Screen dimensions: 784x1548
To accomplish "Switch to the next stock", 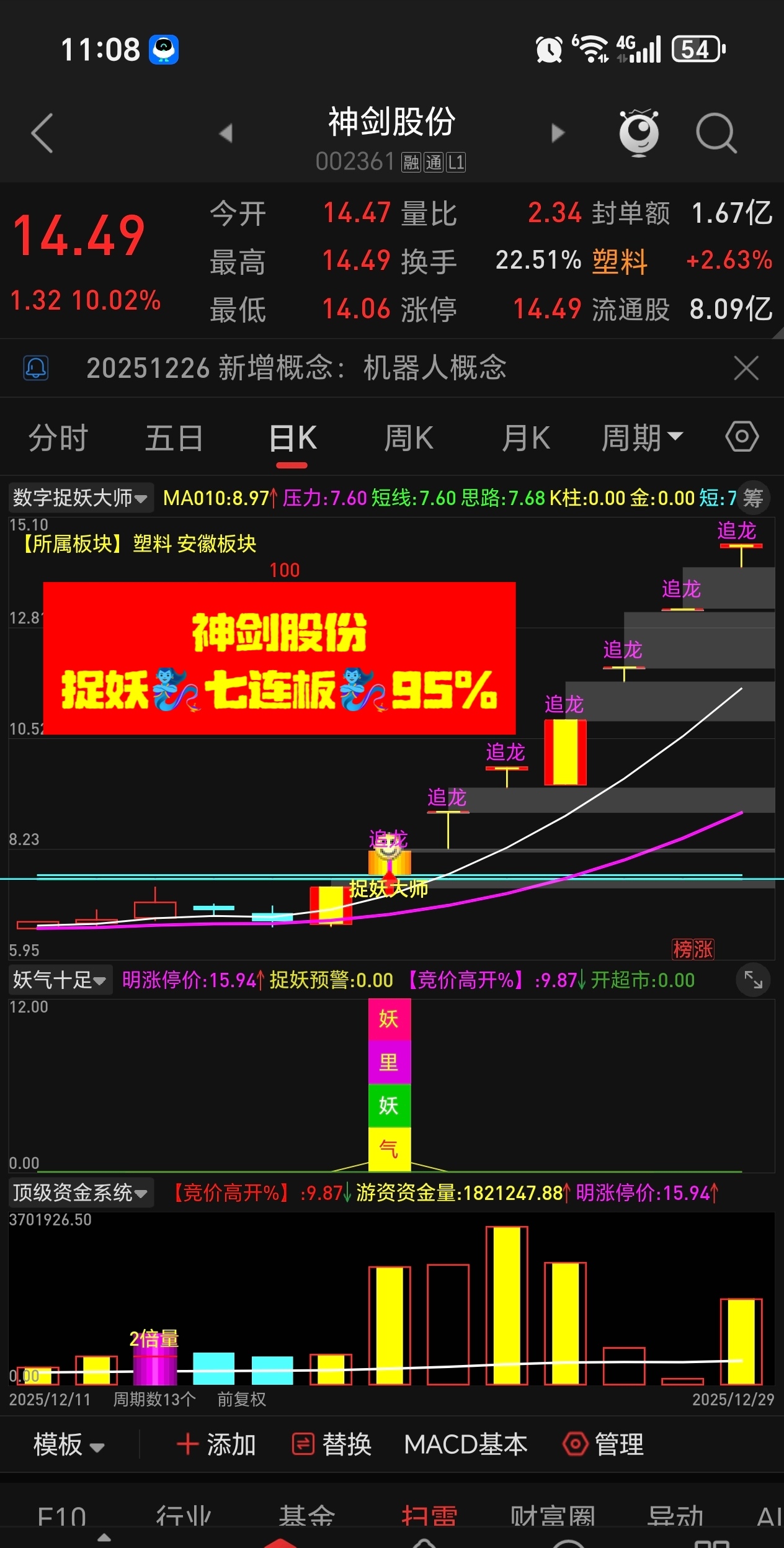I will pyautogui.click(x=558, y=133).
